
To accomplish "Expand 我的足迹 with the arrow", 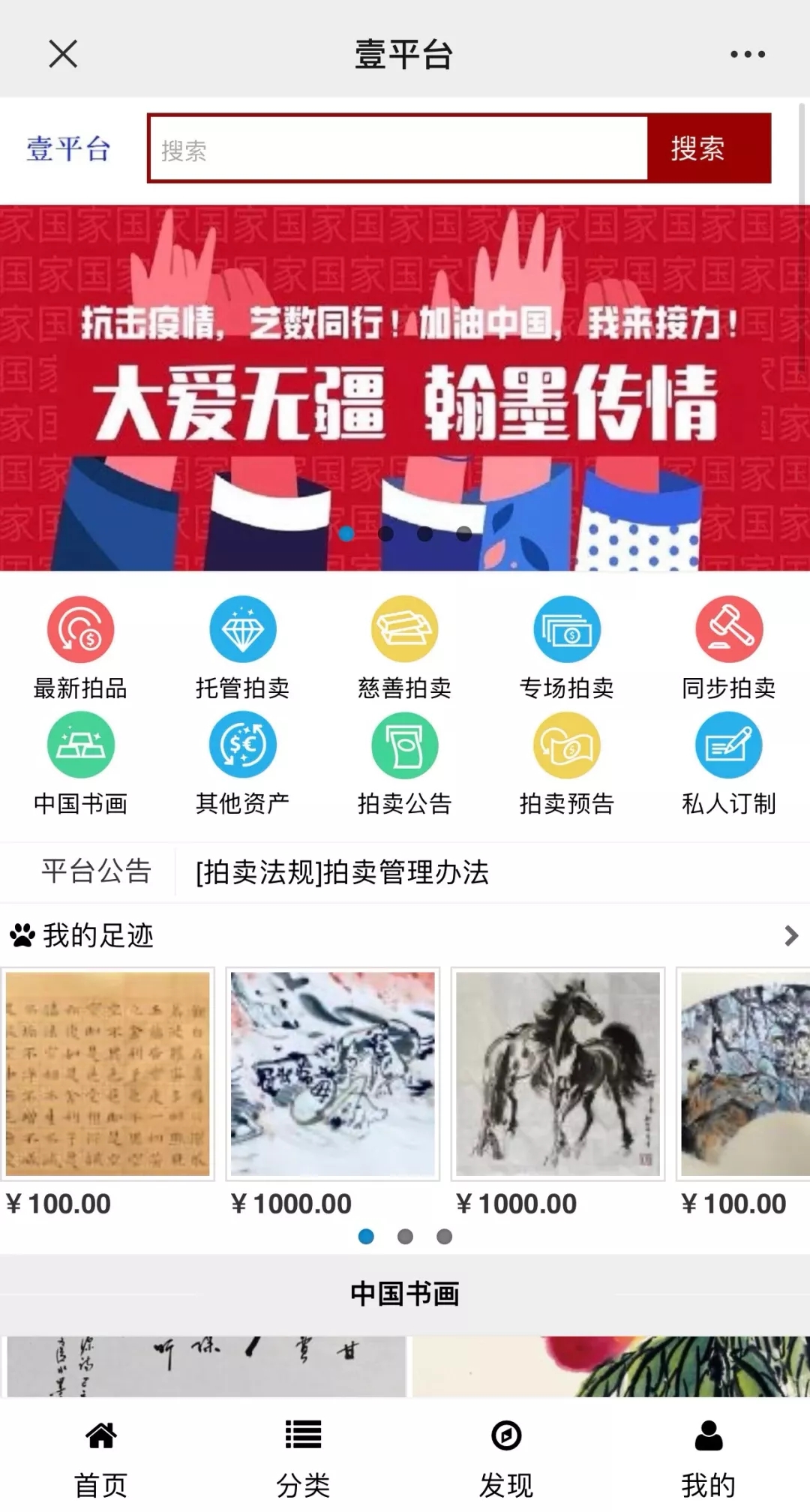I will pos(790,935).
